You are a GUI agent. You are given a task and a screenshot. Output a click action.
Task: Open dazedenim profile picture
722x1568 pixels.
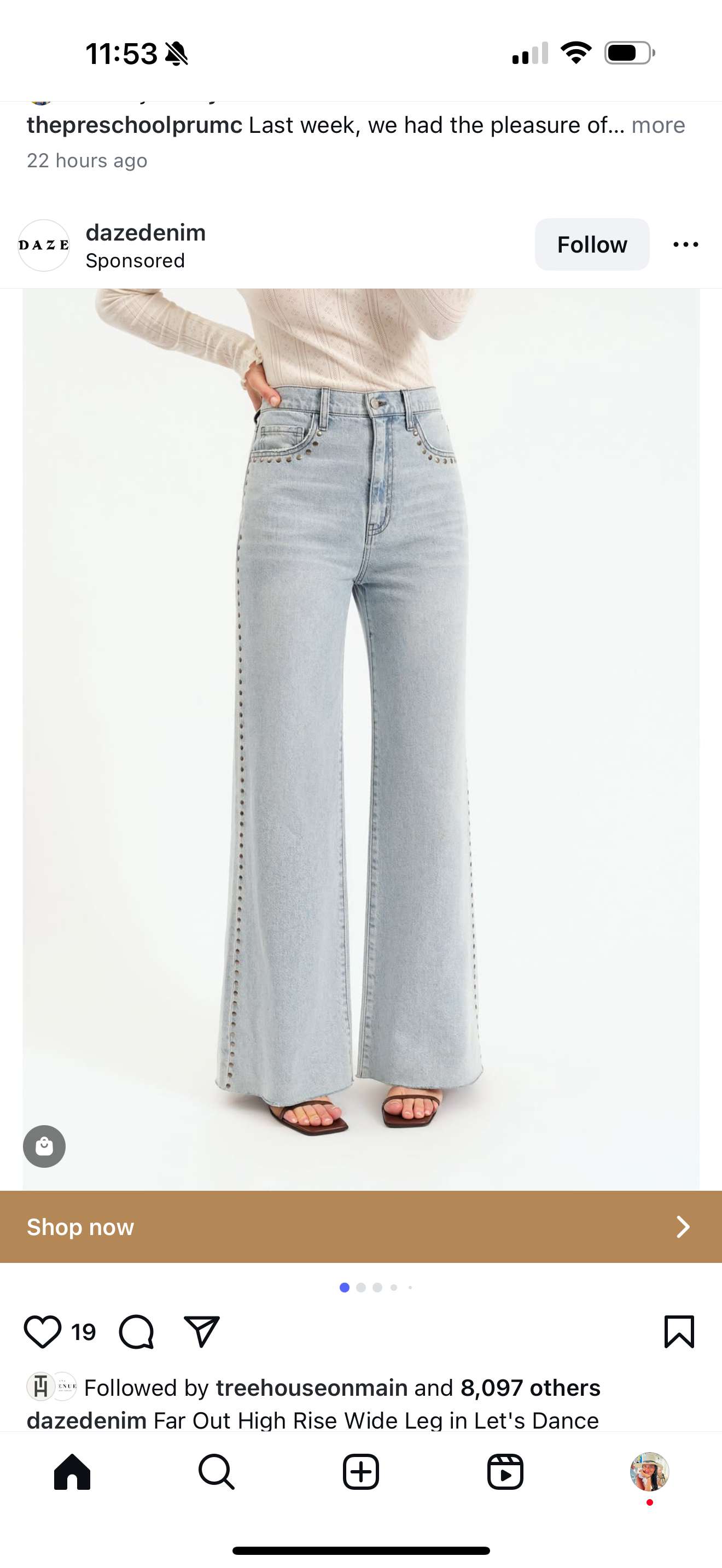(44, 245)
